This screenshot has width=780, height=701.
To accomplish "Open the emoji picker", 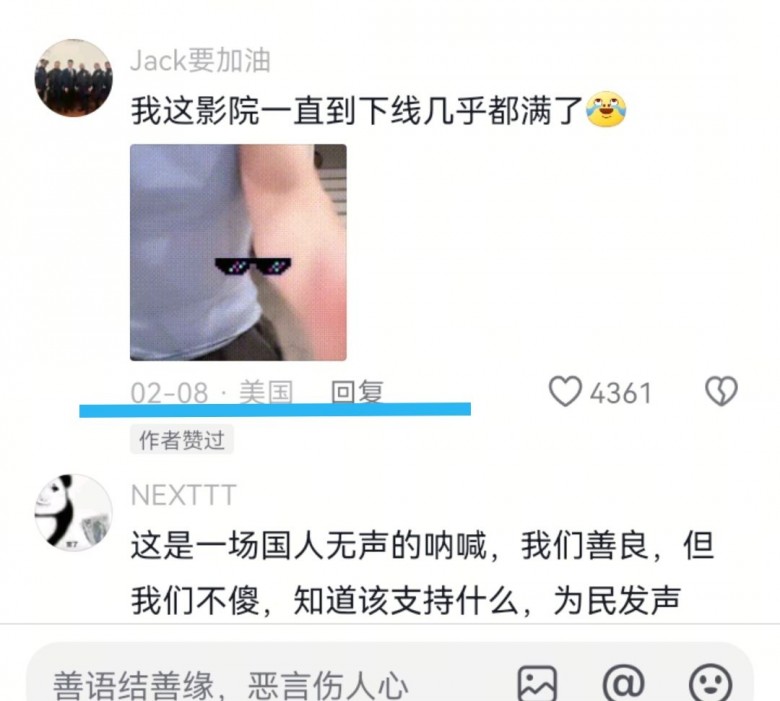I will click(710, 685).
